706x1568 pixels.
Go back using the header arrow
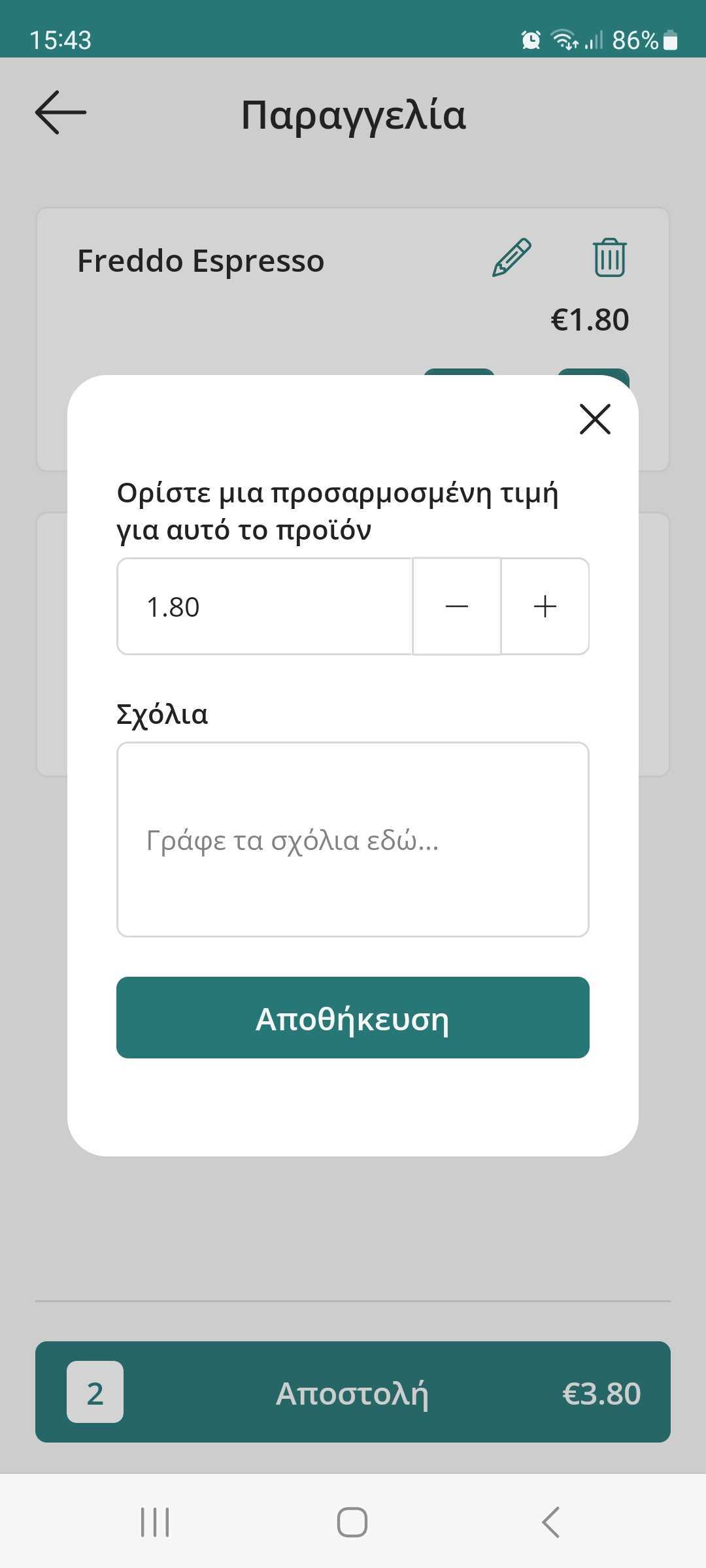pos(60,112)
